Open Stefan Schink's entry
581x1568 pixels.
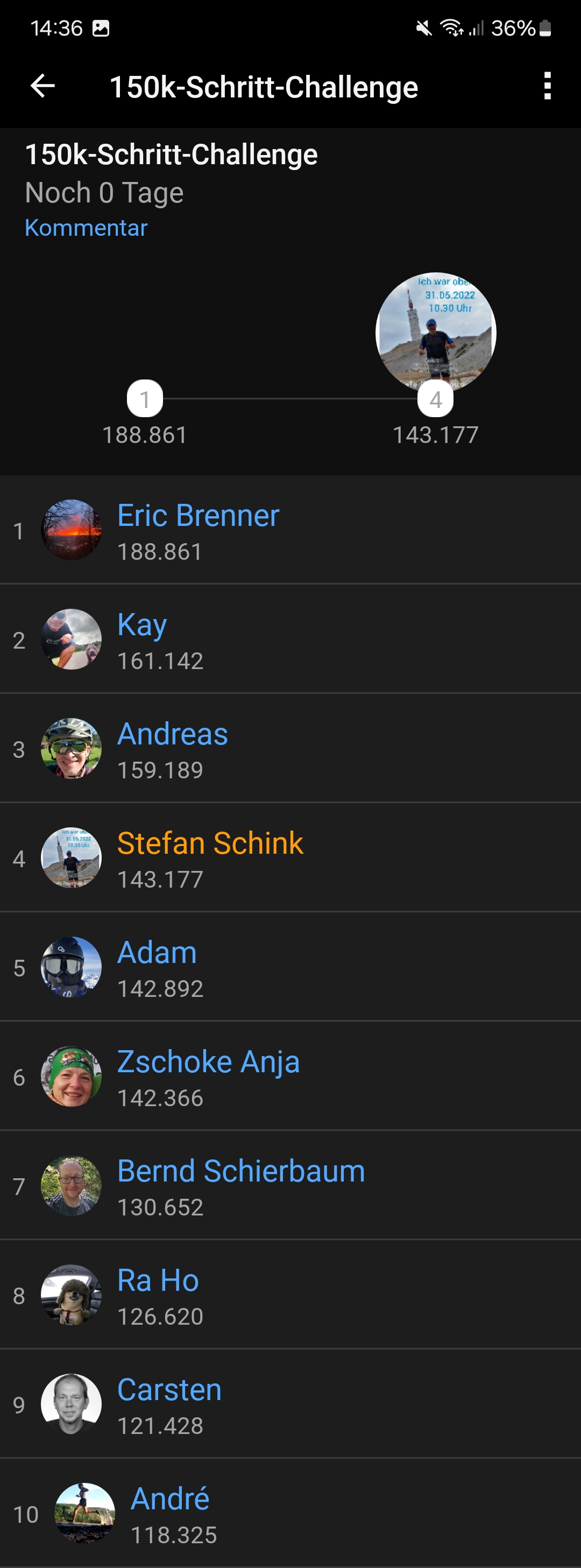[x=210, y=843]
